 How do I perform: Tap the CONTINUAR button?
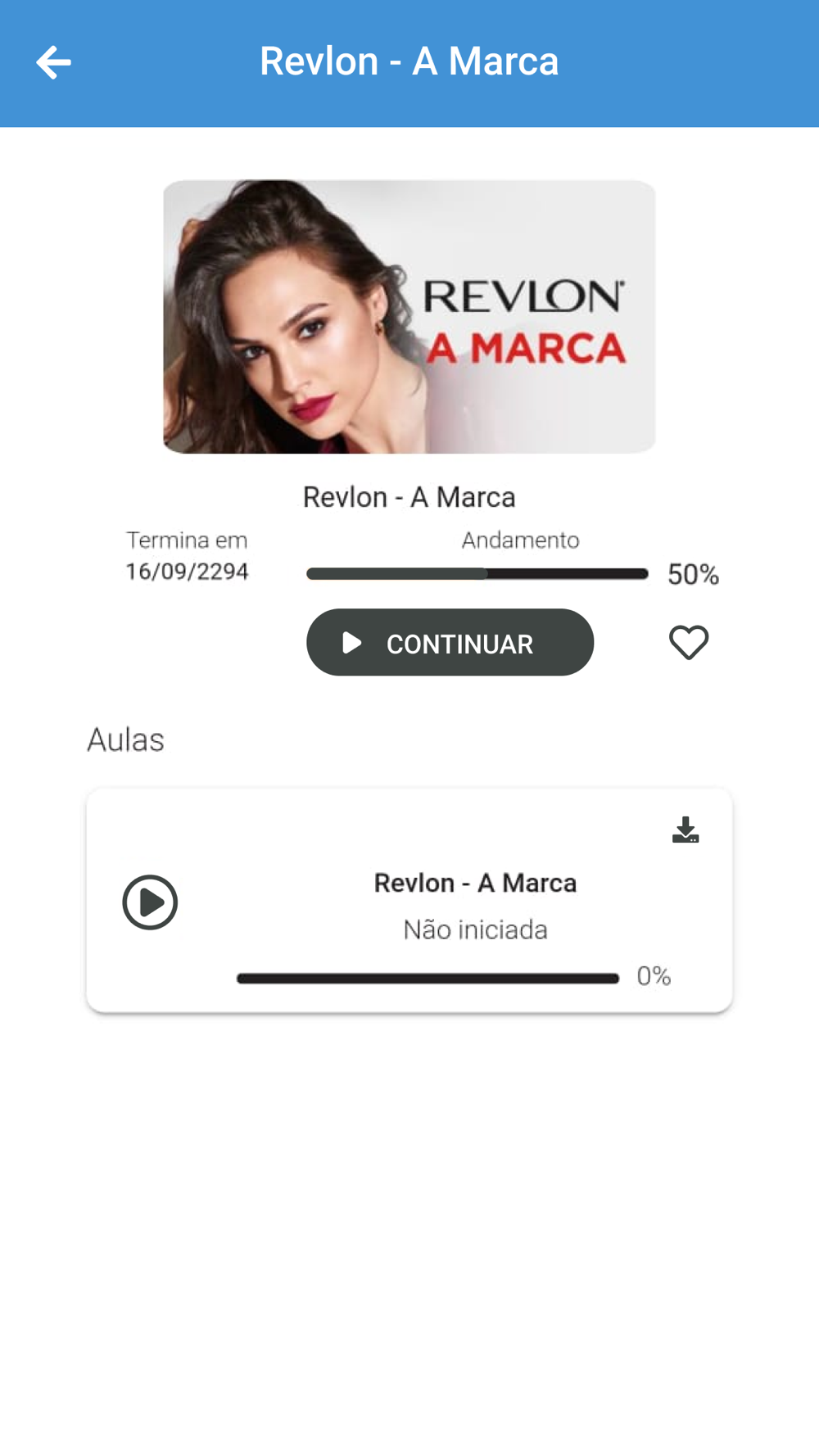(x=450, y=643)
